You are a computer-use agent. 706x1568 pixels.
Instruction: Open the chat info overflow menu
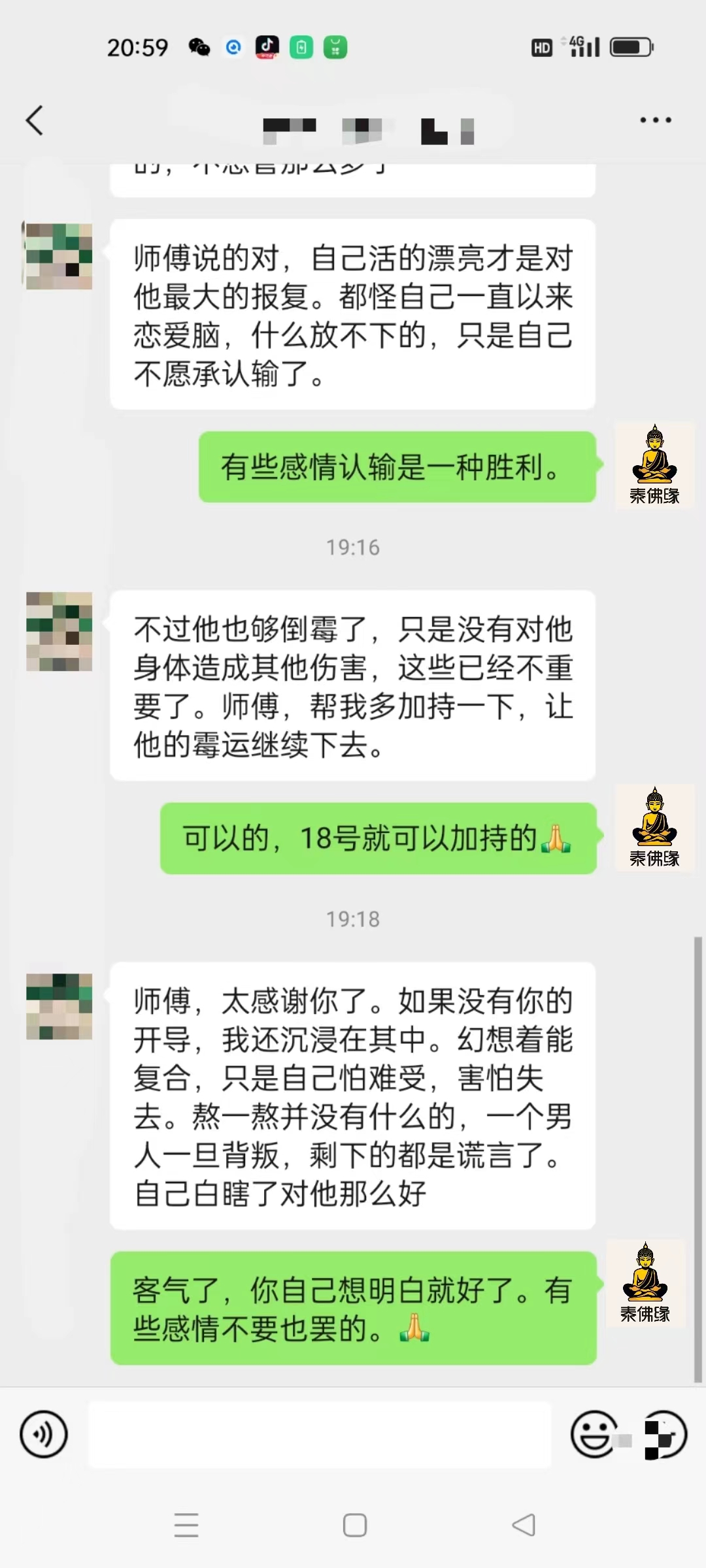(x=655, y=120)
